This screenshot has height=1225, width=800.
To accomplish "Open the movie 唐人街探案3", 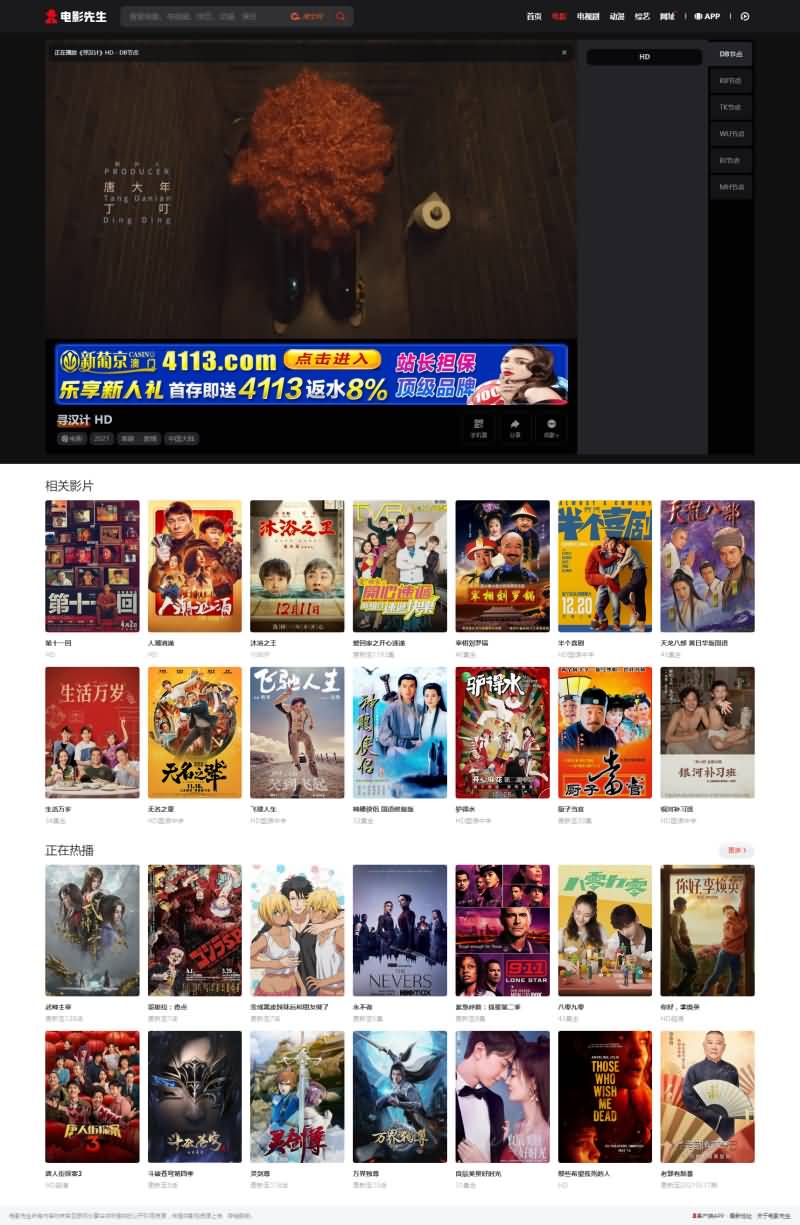I will click(92, 1096).
